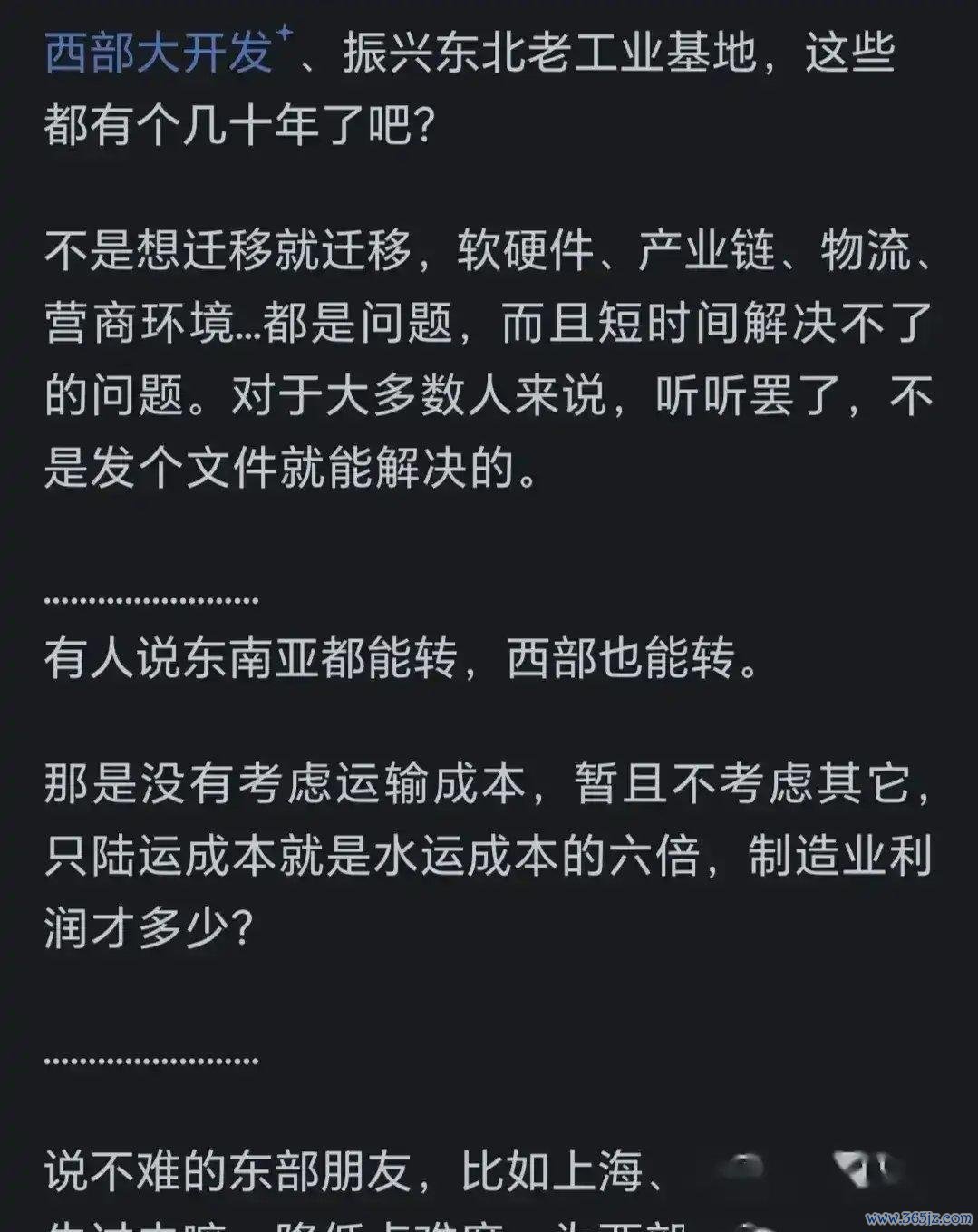Open the 西部大开发 keyword link
The height and width of the screenshot is (1232, 978).
click(x=160, y=53)
